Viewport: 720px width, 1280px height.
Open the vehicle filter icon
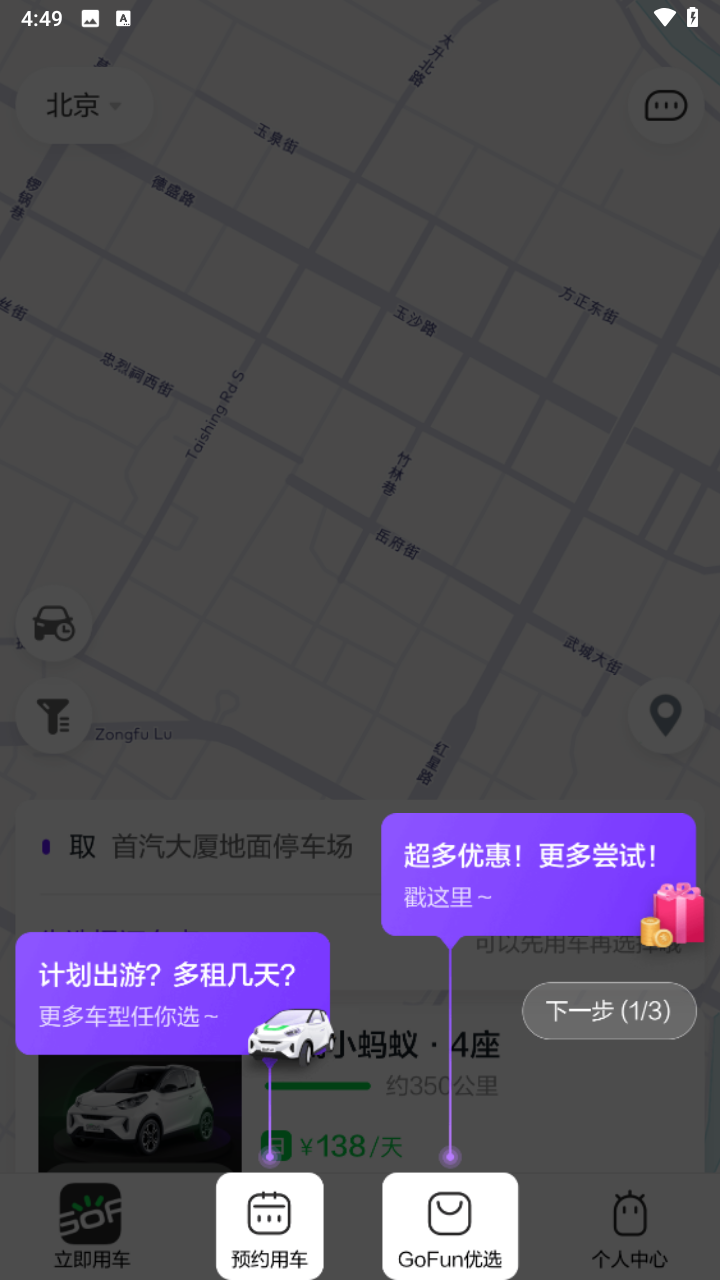[x=54, y=715]
